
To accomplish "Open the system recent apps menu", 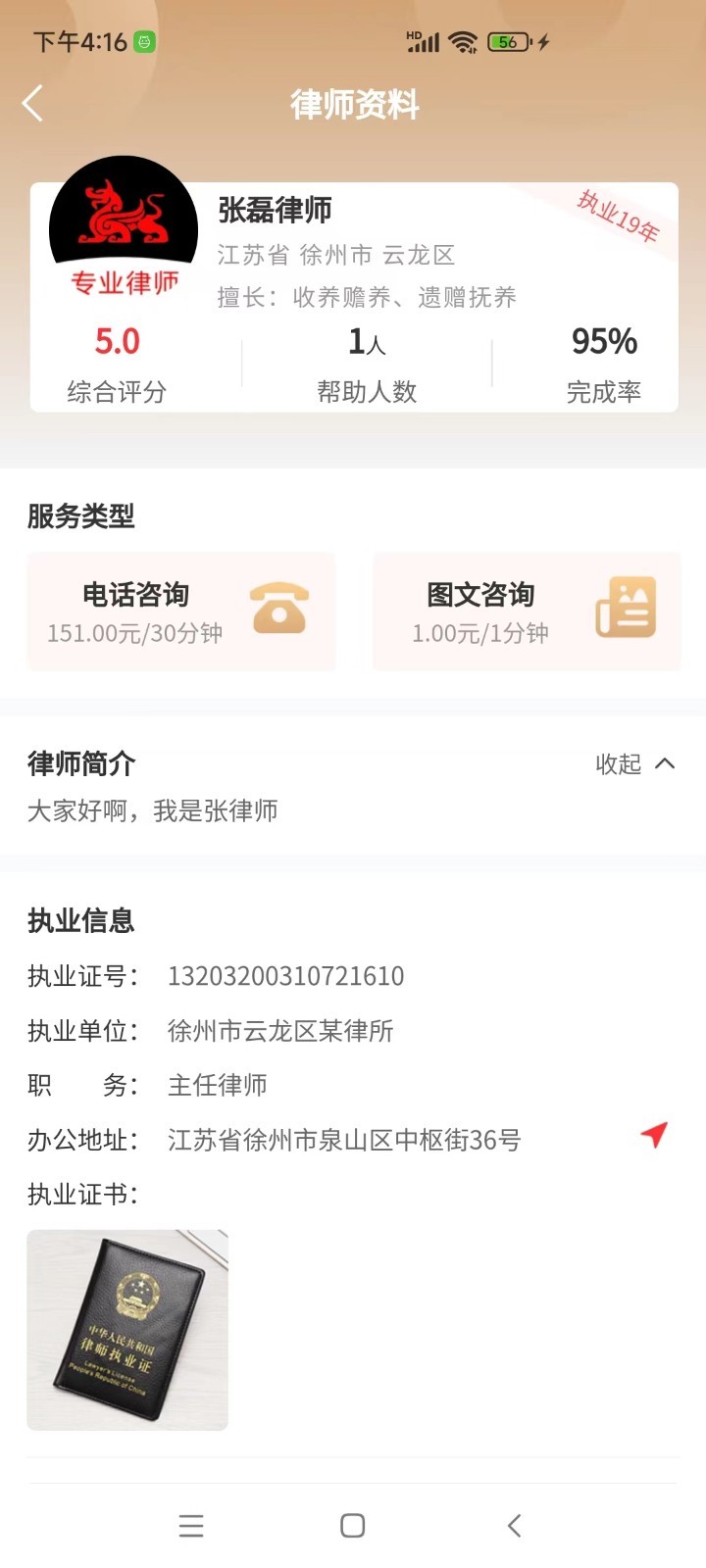I will (191, 1525).
